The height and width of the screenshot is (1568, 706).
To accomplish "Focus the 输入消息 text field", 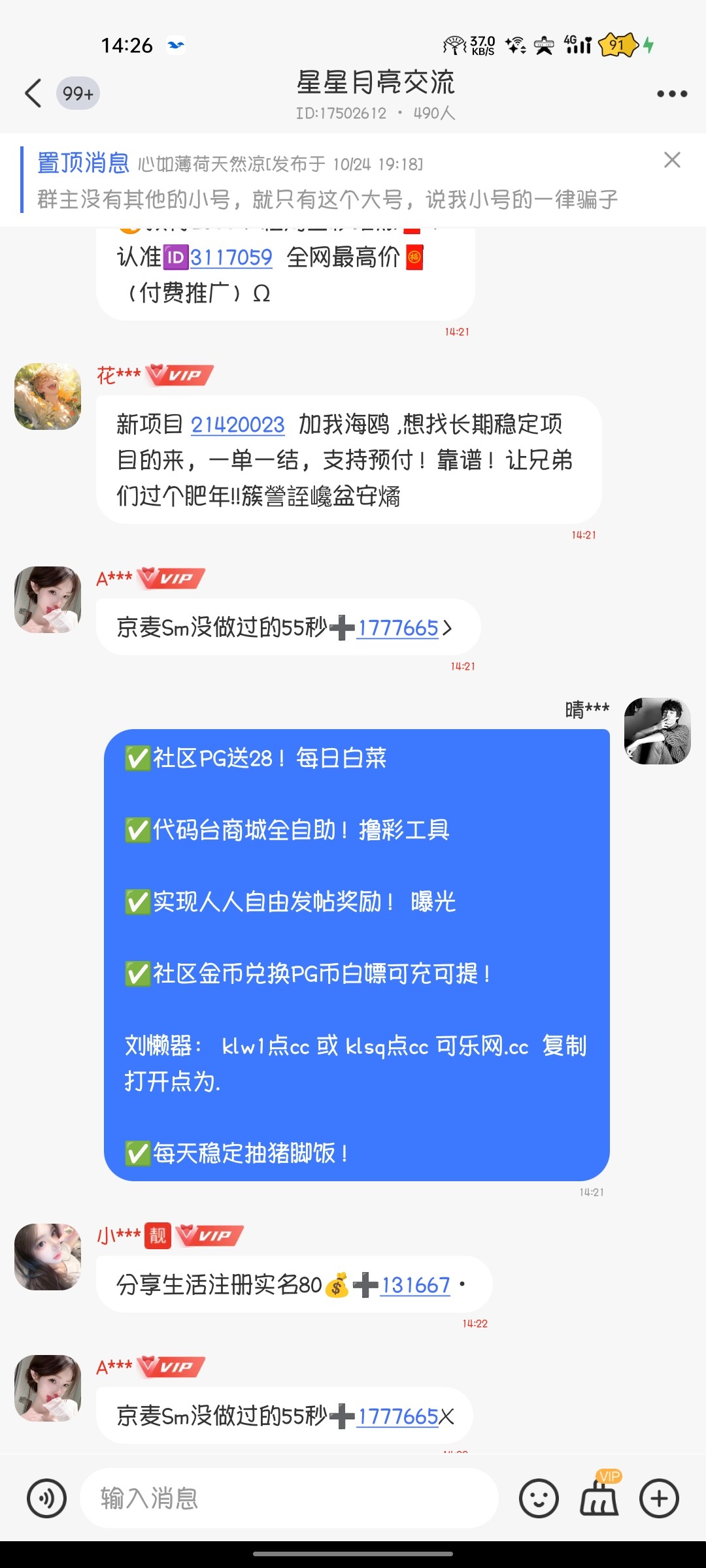I will [288, 1498].
